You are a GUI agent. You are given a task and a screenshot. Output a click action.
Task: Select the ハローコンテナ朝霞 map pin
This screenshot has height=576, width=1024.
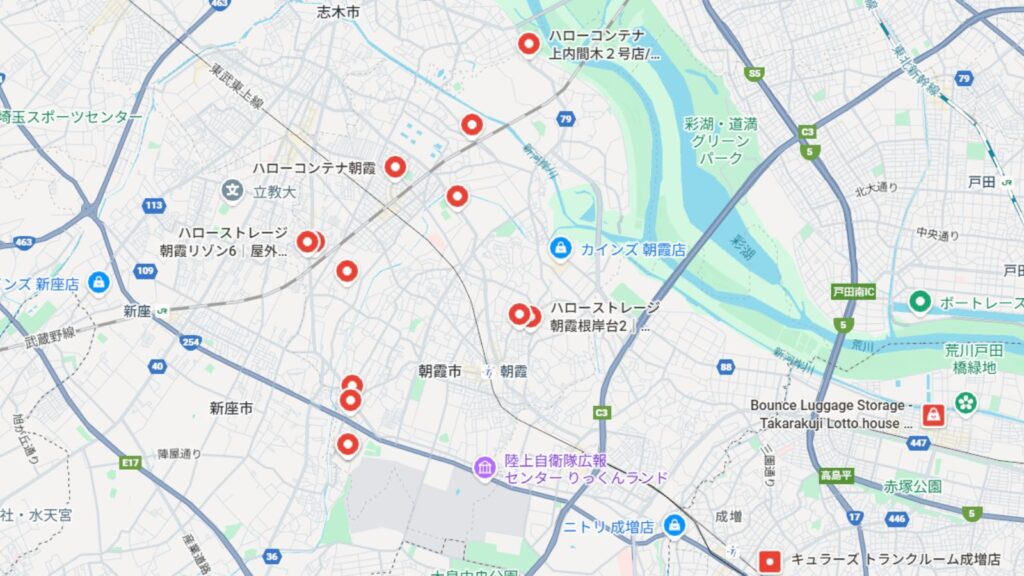395,167
